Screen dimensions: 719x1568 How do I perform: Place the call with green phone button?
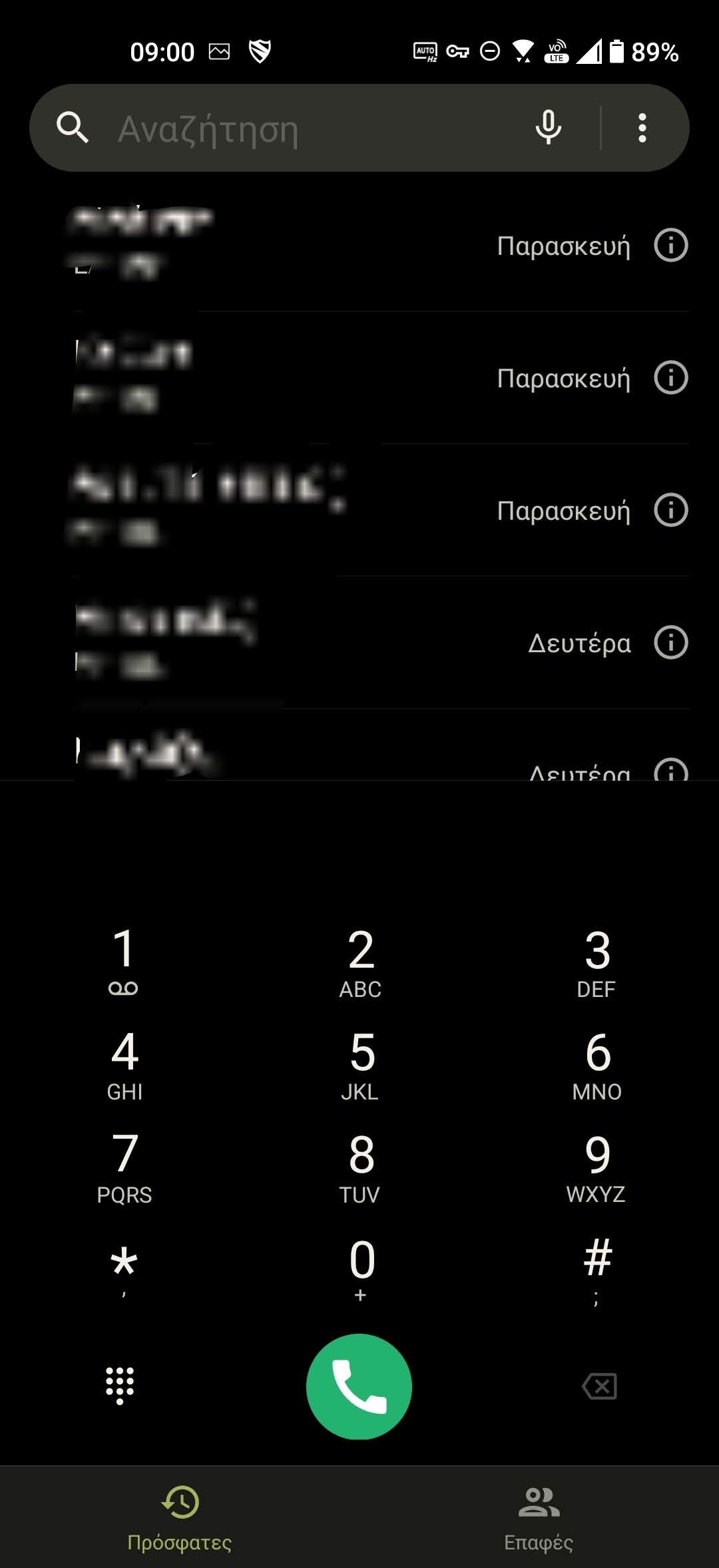359,1386
